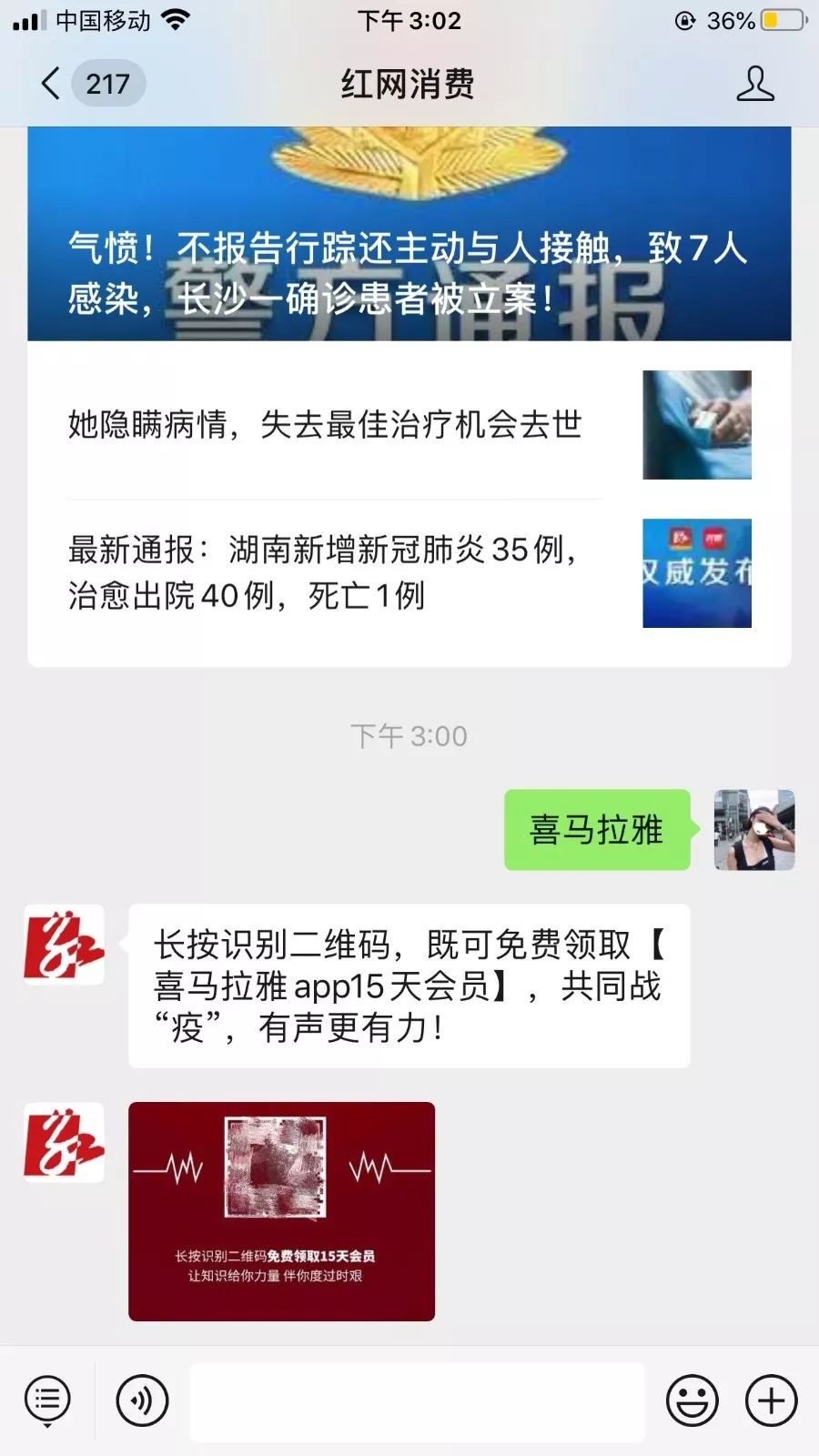Switch to the account menu keyboard
The width and height of the screenshot is (819, 1456).
point(47,1400)
